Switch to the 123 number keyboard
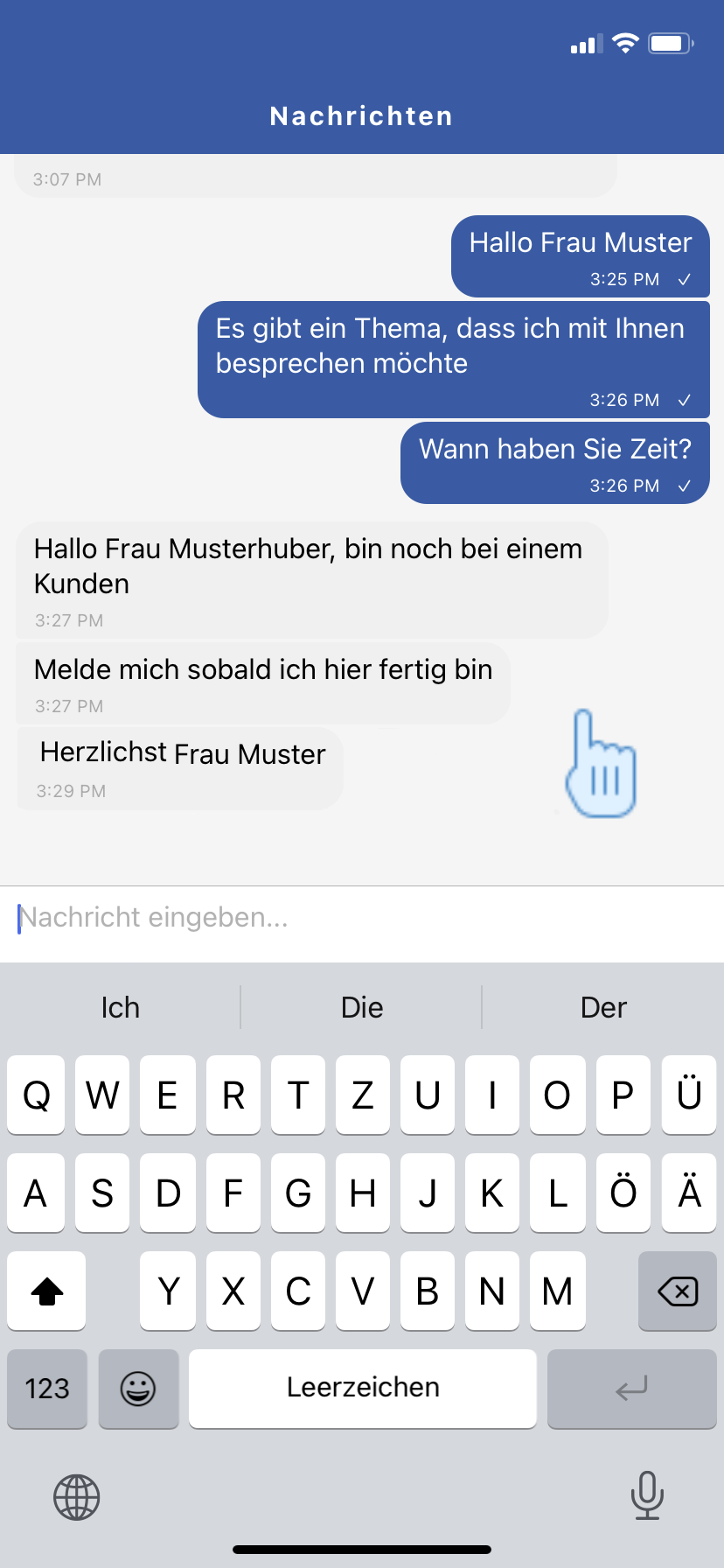The width and height of the screenshot is (724, 1568). pyautogui.click(x=47, y=1389)
